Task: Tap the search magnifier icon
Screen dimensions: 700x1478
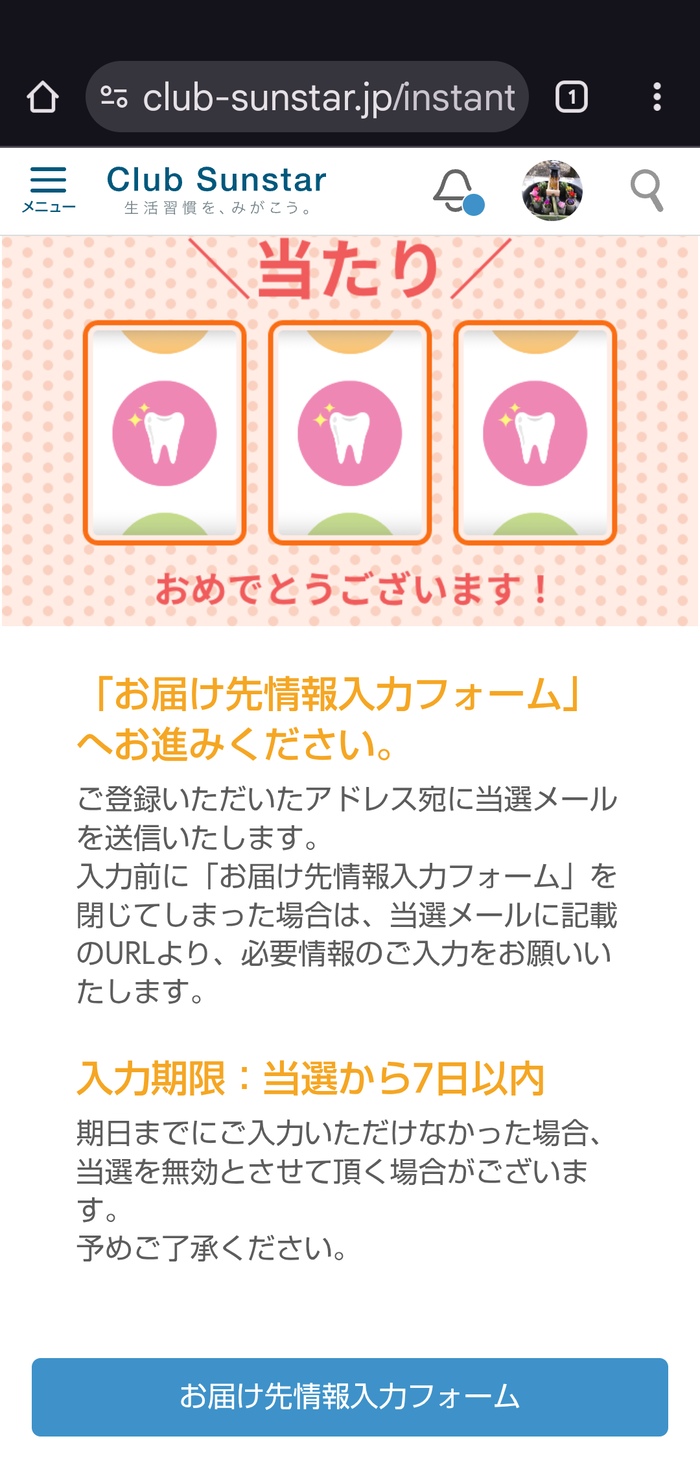Action: click(647, 190)
